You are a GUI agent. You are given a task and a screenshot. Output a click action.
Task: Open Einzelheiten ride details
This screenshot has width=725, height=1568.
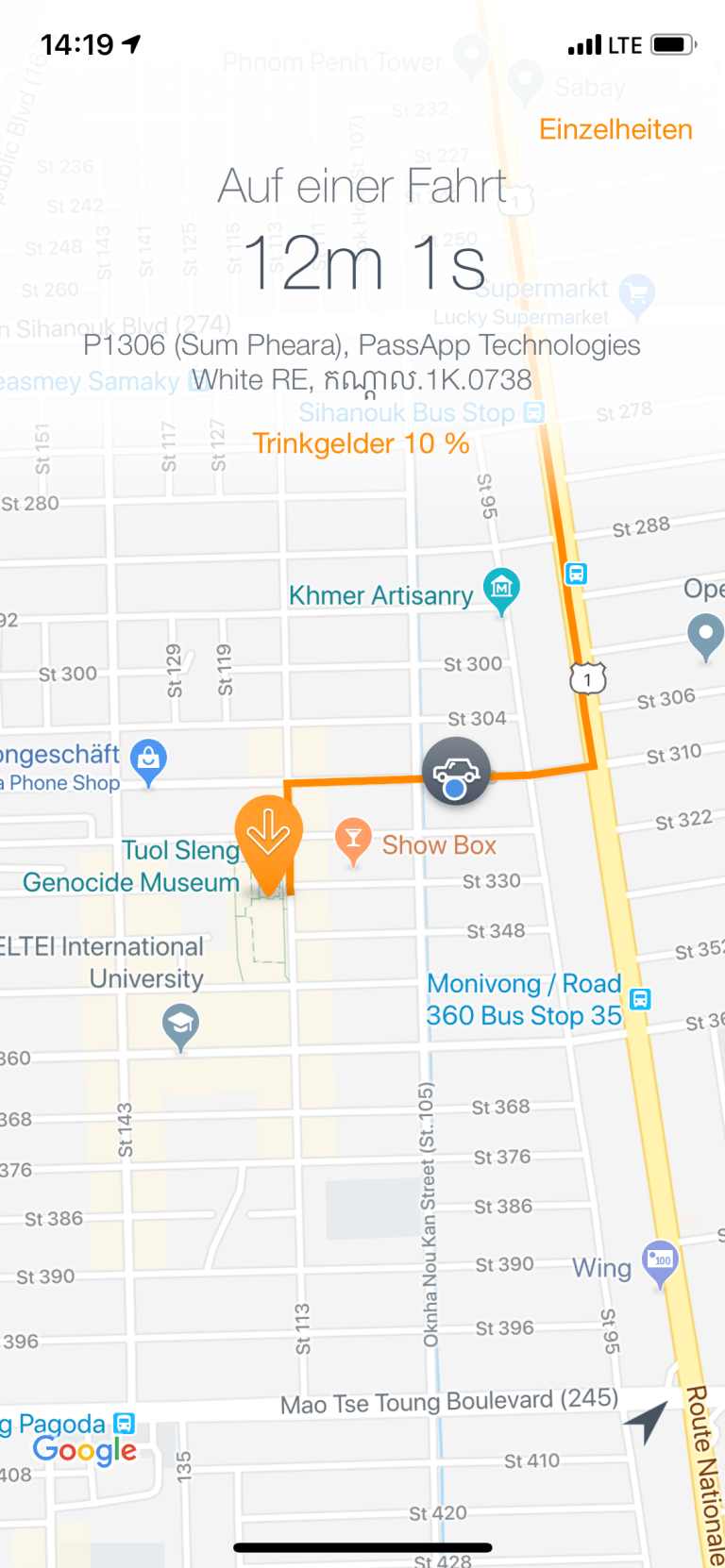point(615,129)
